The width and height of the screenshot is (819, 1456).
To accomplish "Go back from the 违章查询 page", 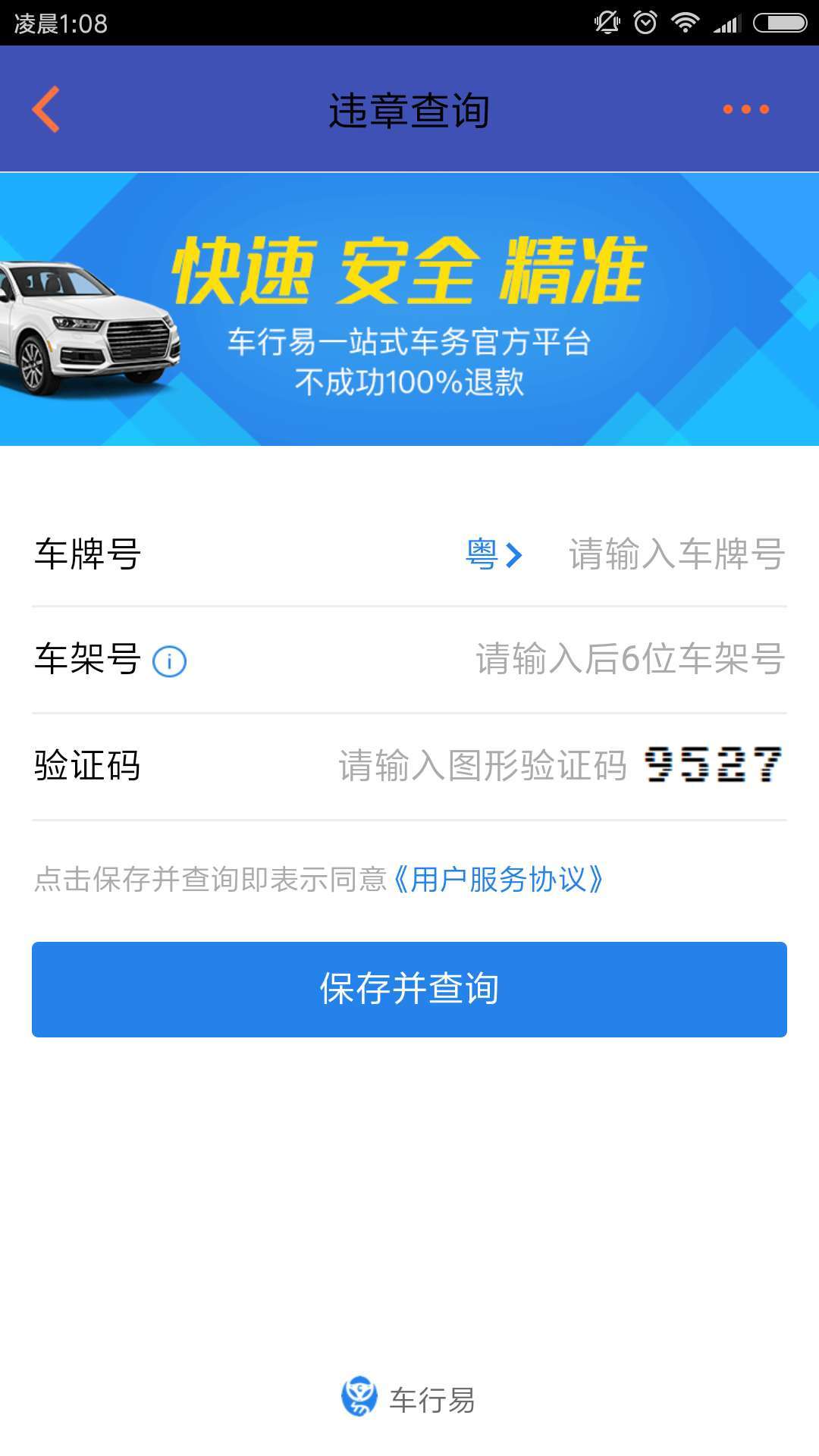I will tap(45, 109).
